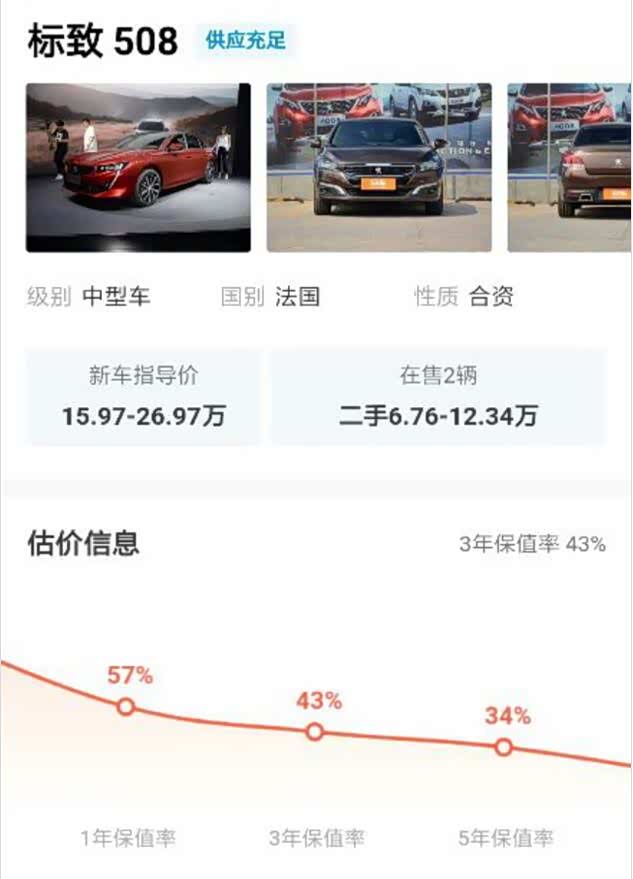Open the 在售2辆 used car listings card
Viewport: 633px width, 879px height.
point(438,396)
